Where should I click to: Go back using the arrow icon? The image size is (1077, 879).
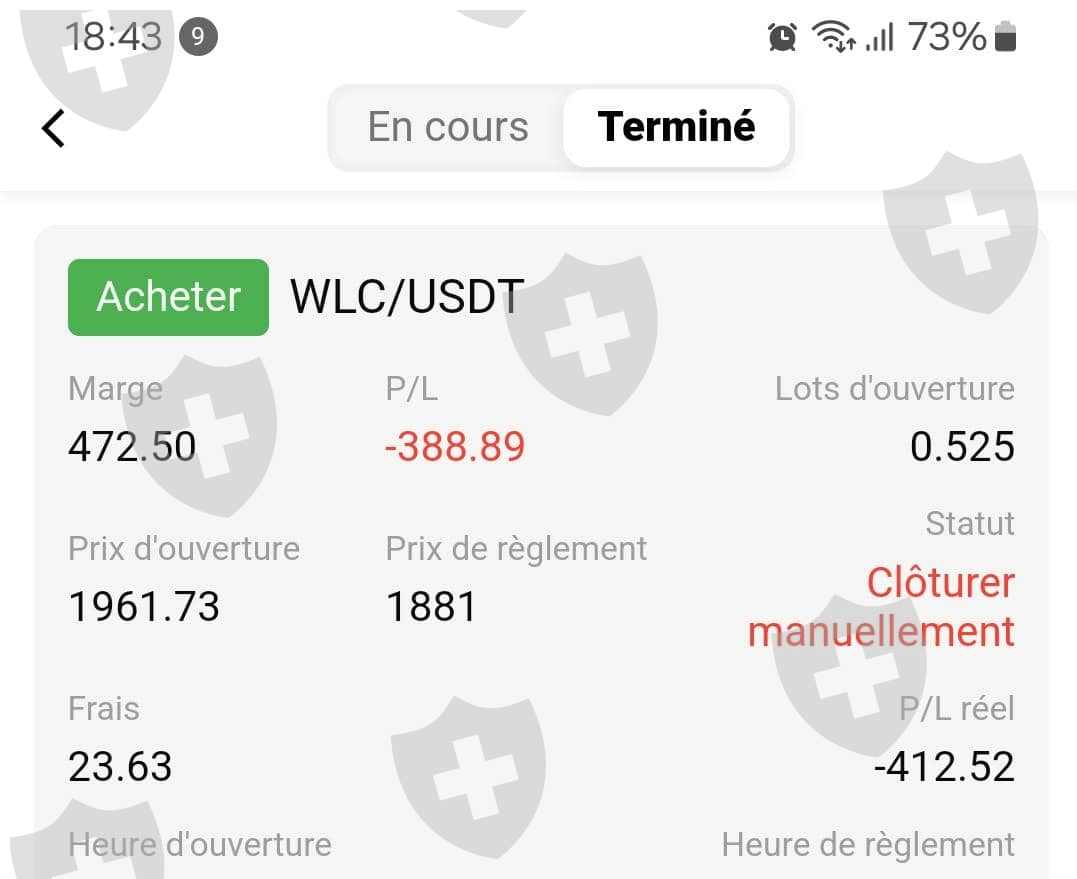pos(53,128)
